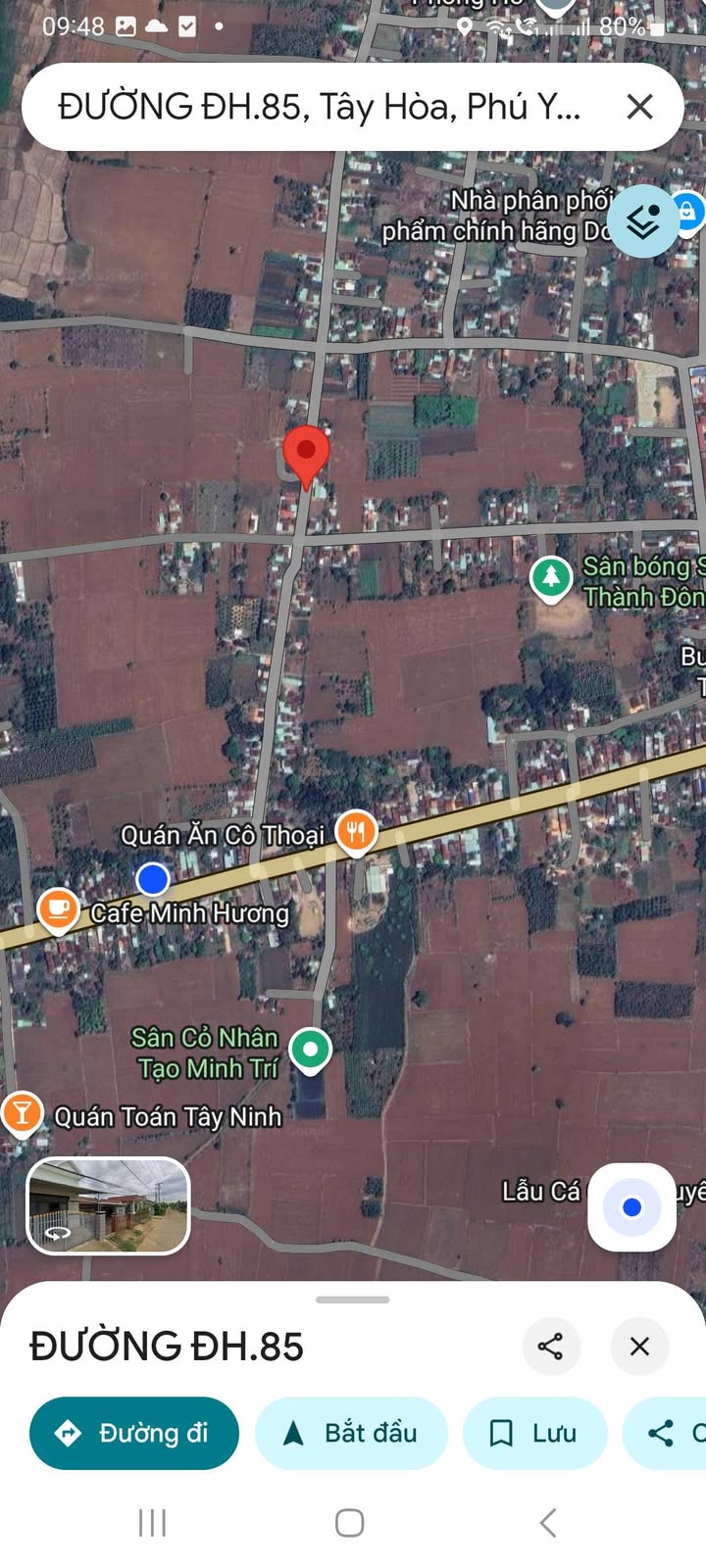This screenshot has height=1568, width=706.
Task: Go to the home screen
Action: coord(350,1522)
